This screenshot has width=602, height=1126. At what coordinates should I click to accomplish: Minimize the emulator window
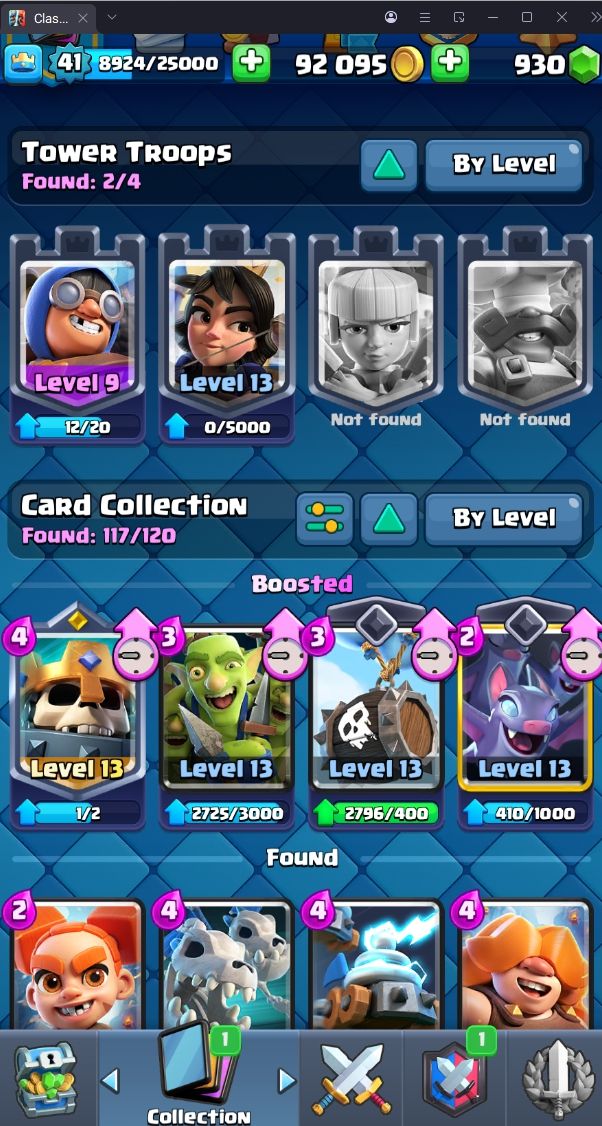click(x=493, y=17)
